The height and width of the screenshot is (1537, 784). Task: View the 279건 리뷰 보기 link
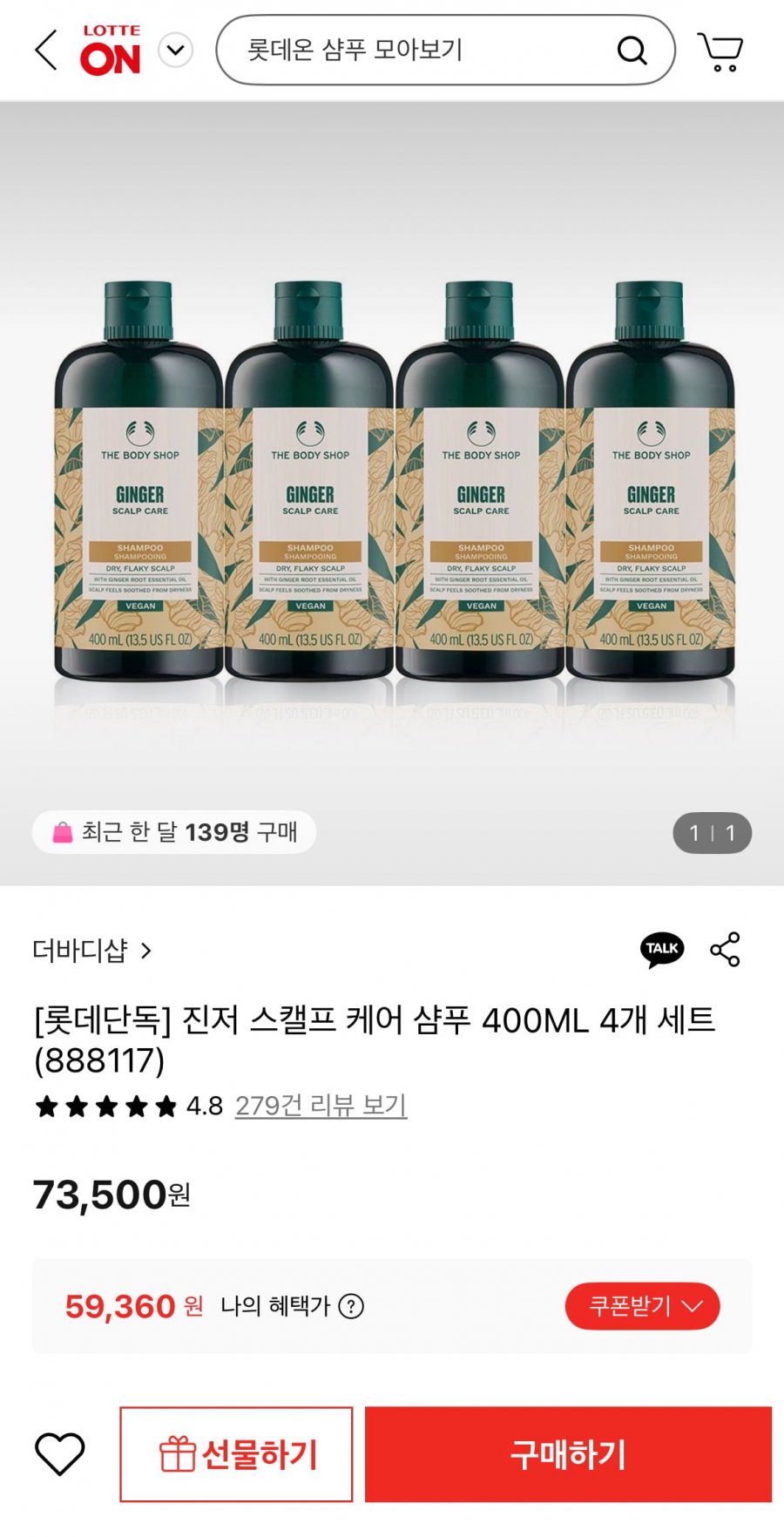coord(321,1106)
